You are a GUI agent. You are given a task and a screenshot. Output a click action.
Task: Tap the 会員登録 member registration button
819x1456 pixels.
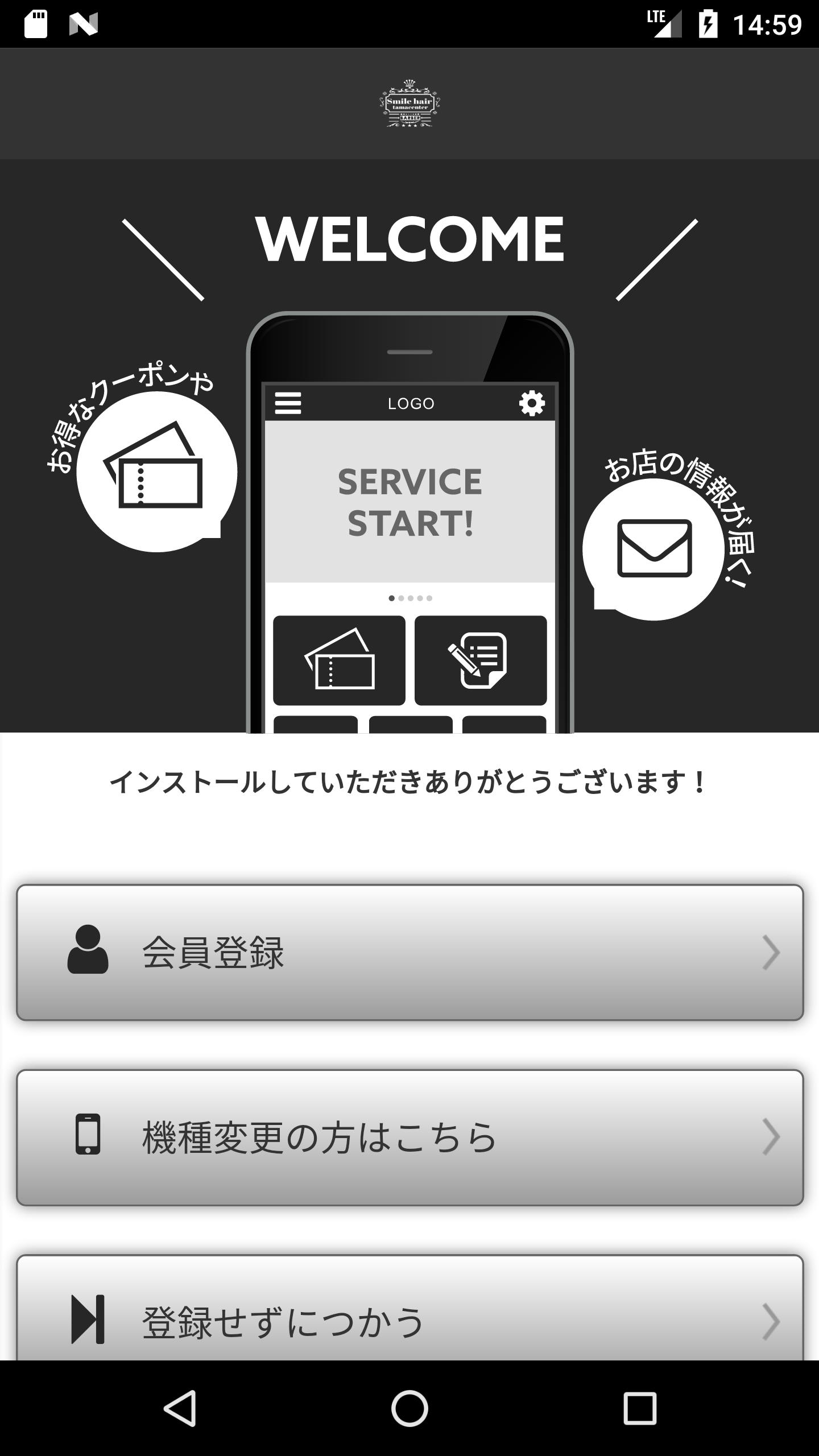(409, 953)
